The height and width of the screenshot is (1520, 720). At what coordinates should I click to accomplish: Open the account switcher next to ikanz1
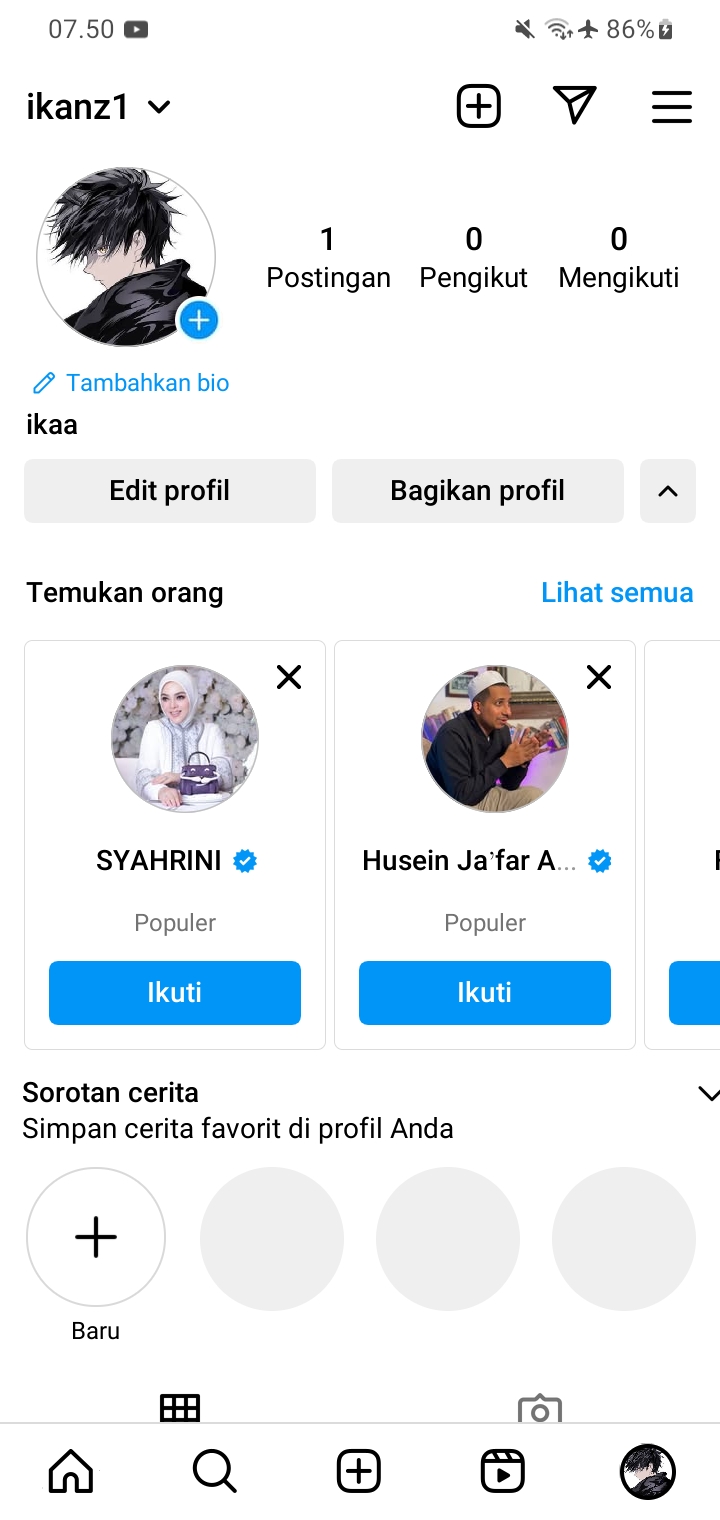pos(159,107)
